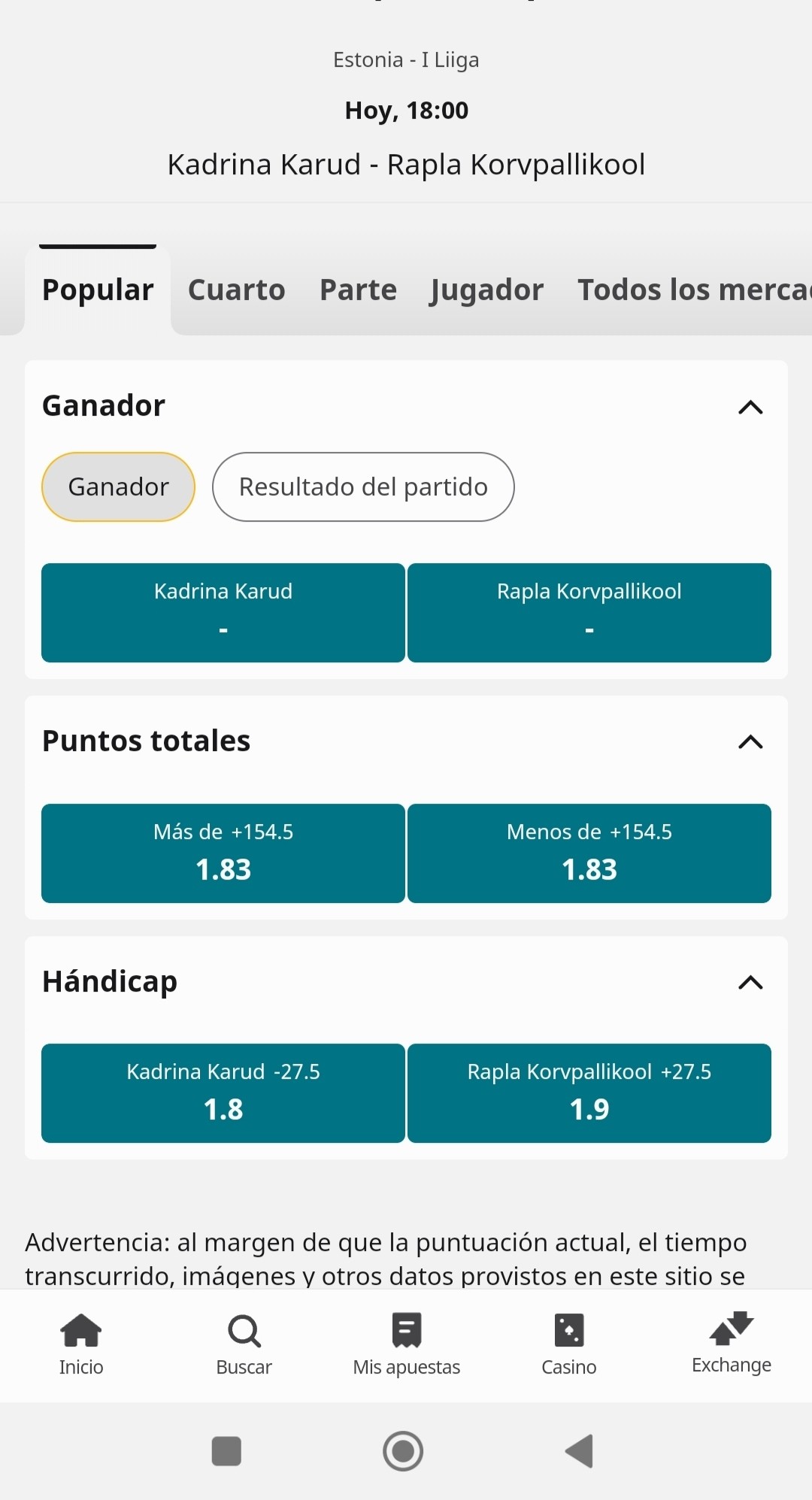This screenshot has width=812, height=1500.
Task: Select the Resultado del partido chip
Action: point(363,486)
